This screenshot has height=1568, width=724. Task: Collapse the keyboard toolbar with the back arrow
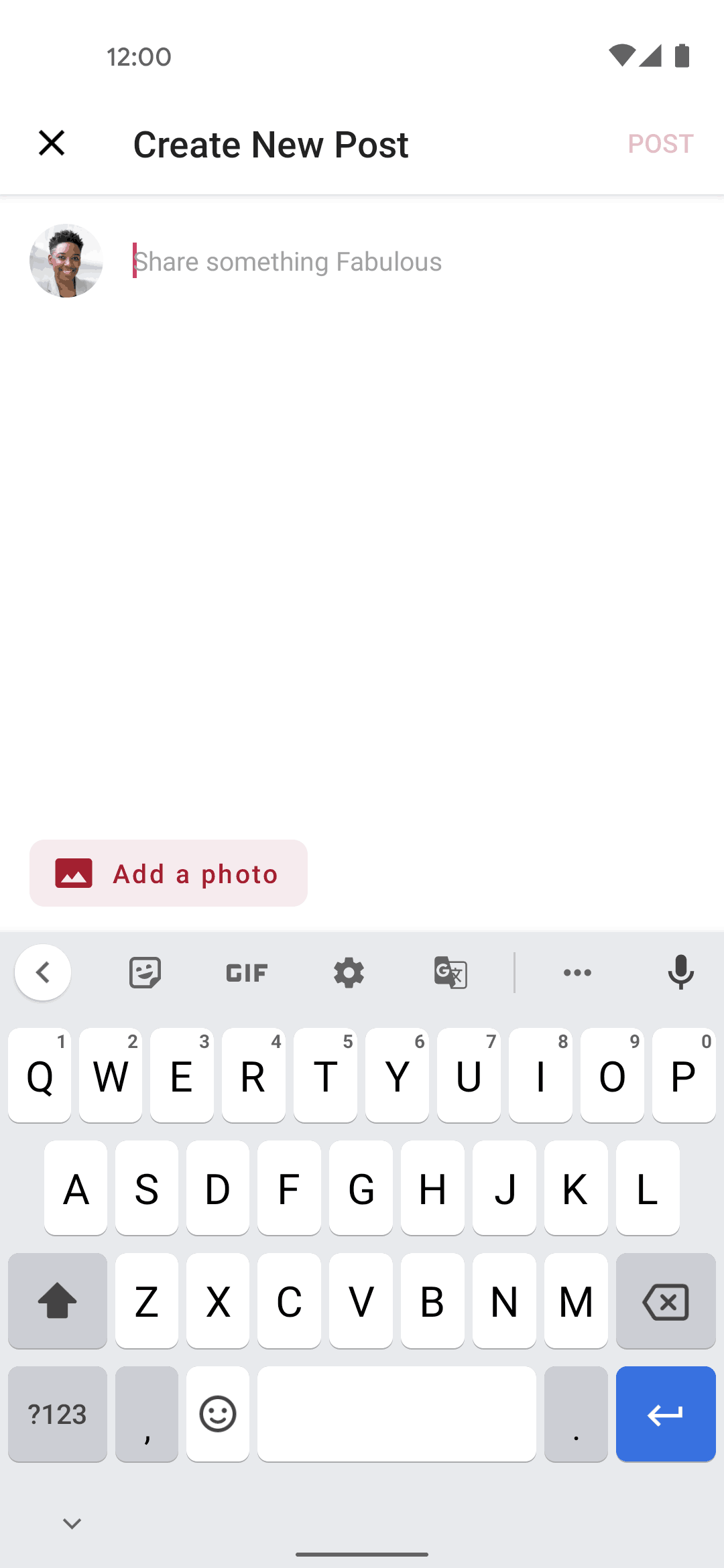tap(43, 972)
